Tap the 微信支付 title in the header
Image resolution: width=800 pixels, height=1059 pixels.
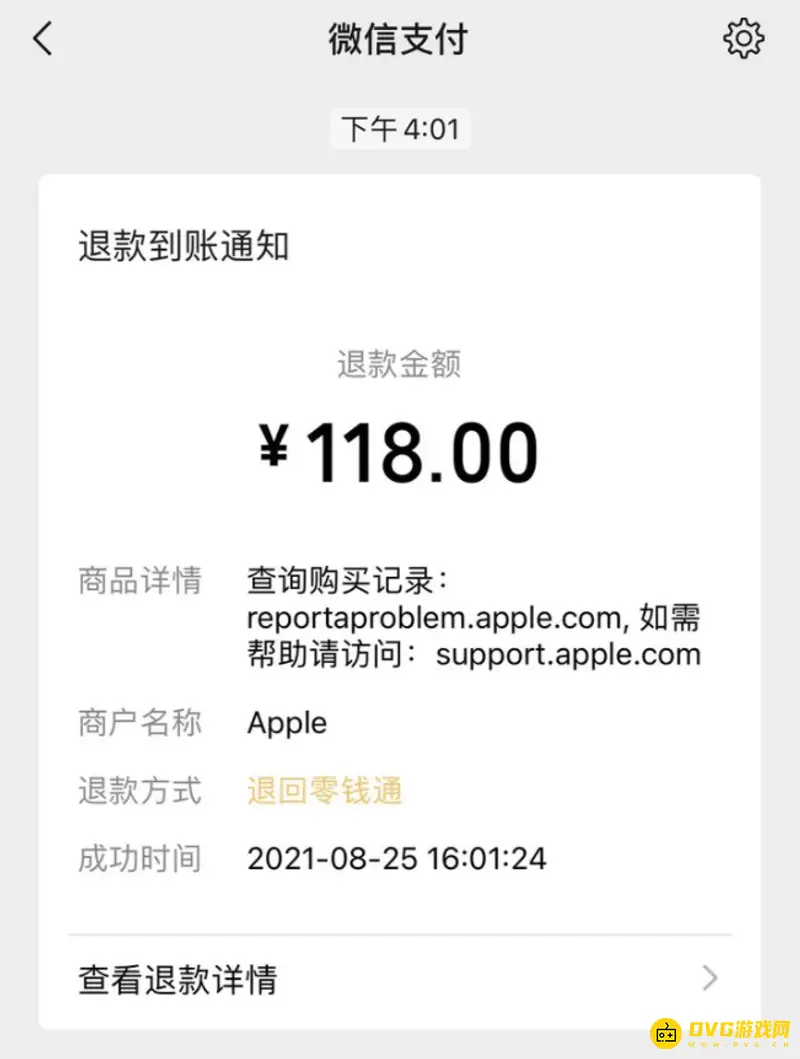[x=399, y=39]
